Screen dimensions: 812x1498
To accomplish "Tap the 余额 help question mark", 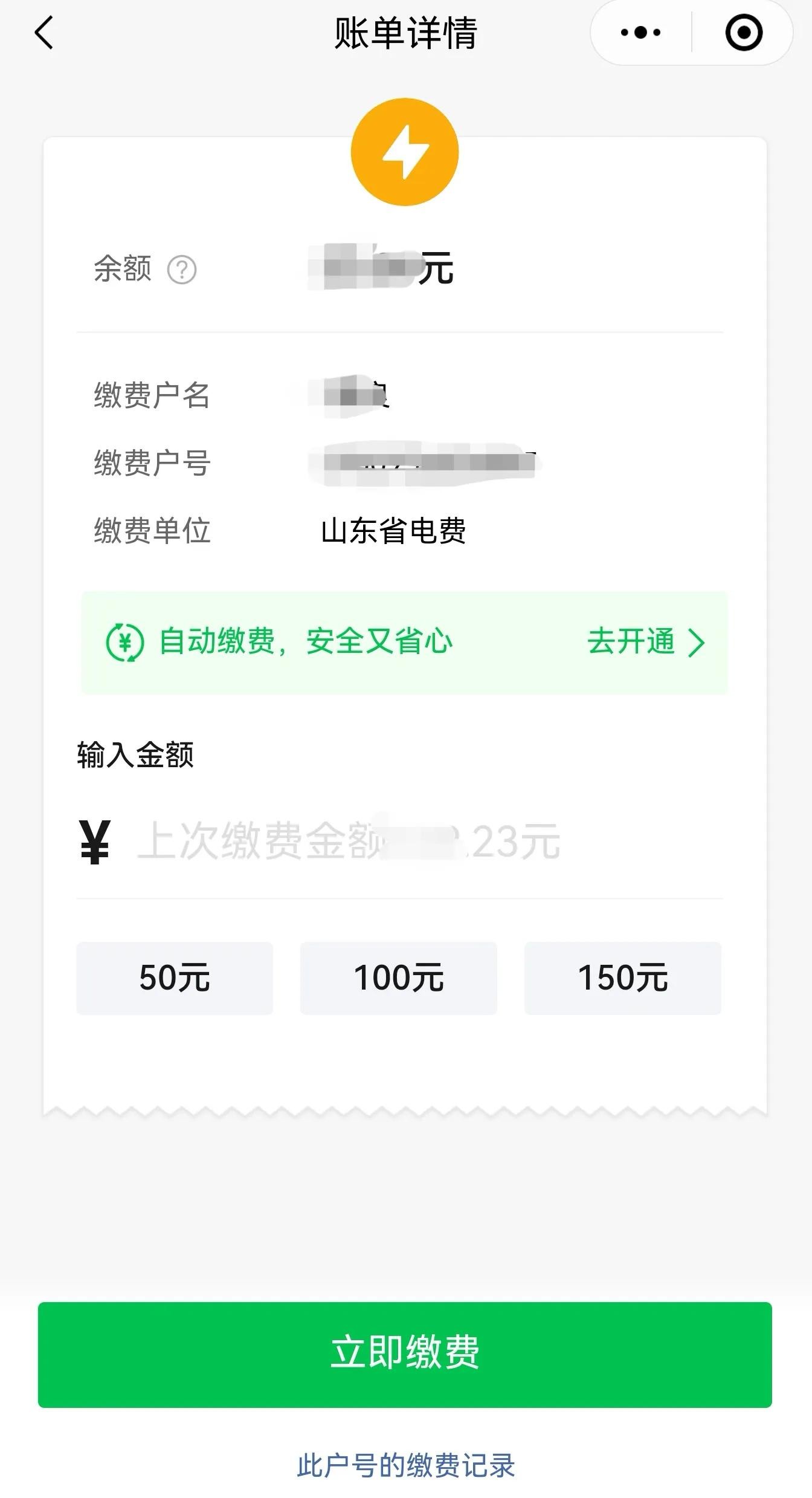I will point(182,270).
